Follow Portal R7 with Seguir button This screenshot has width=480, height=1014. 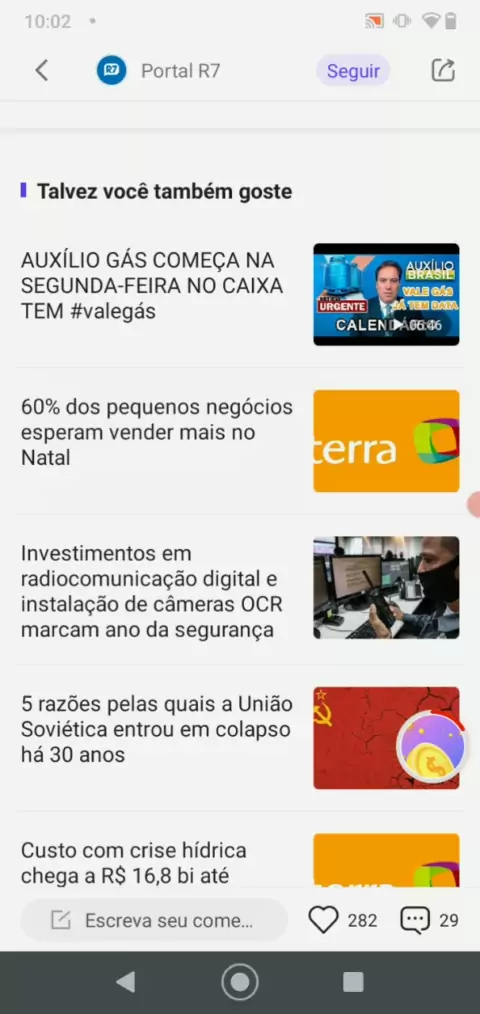[353, 70]
